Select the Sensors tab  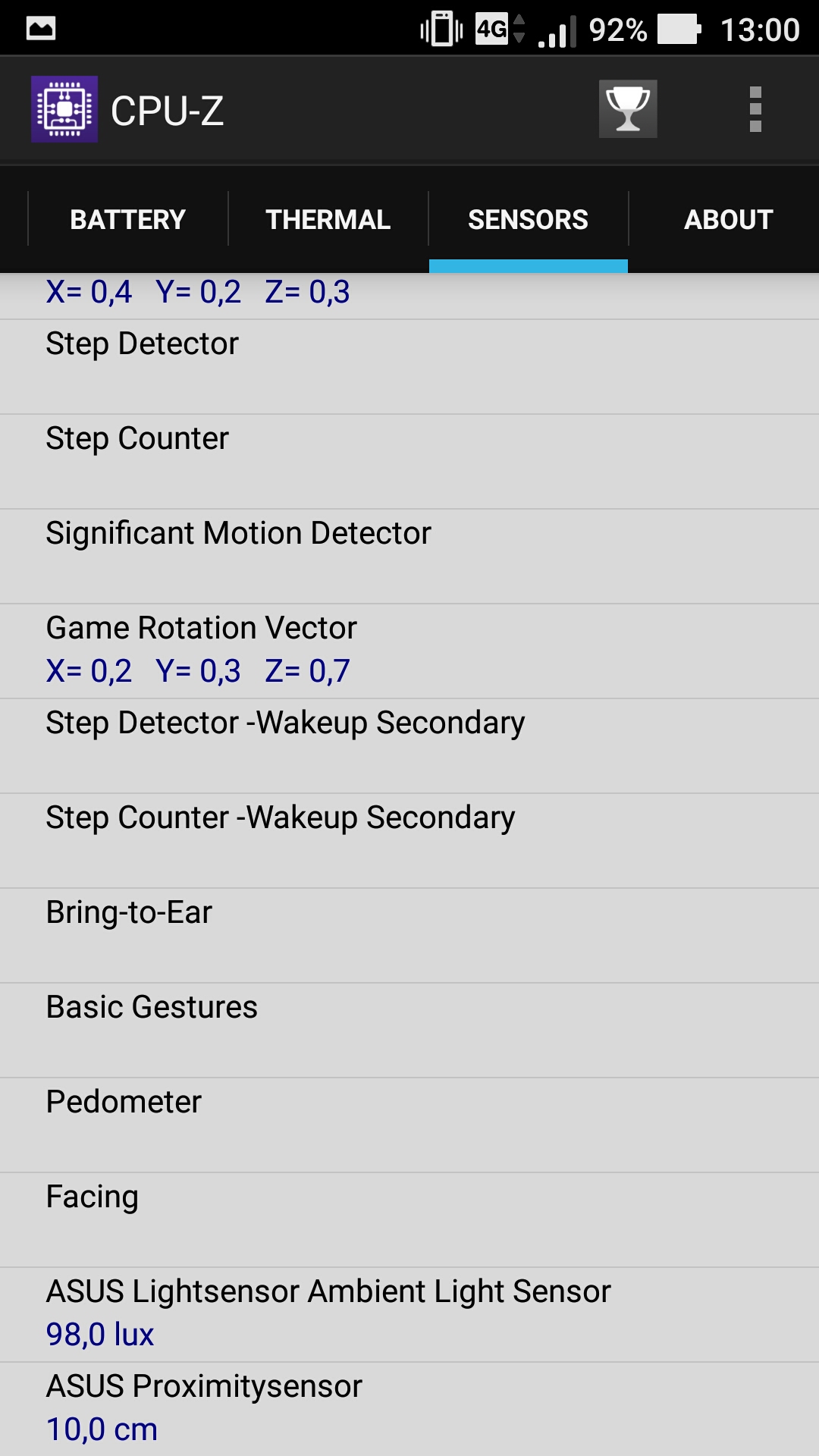[529, 219]
